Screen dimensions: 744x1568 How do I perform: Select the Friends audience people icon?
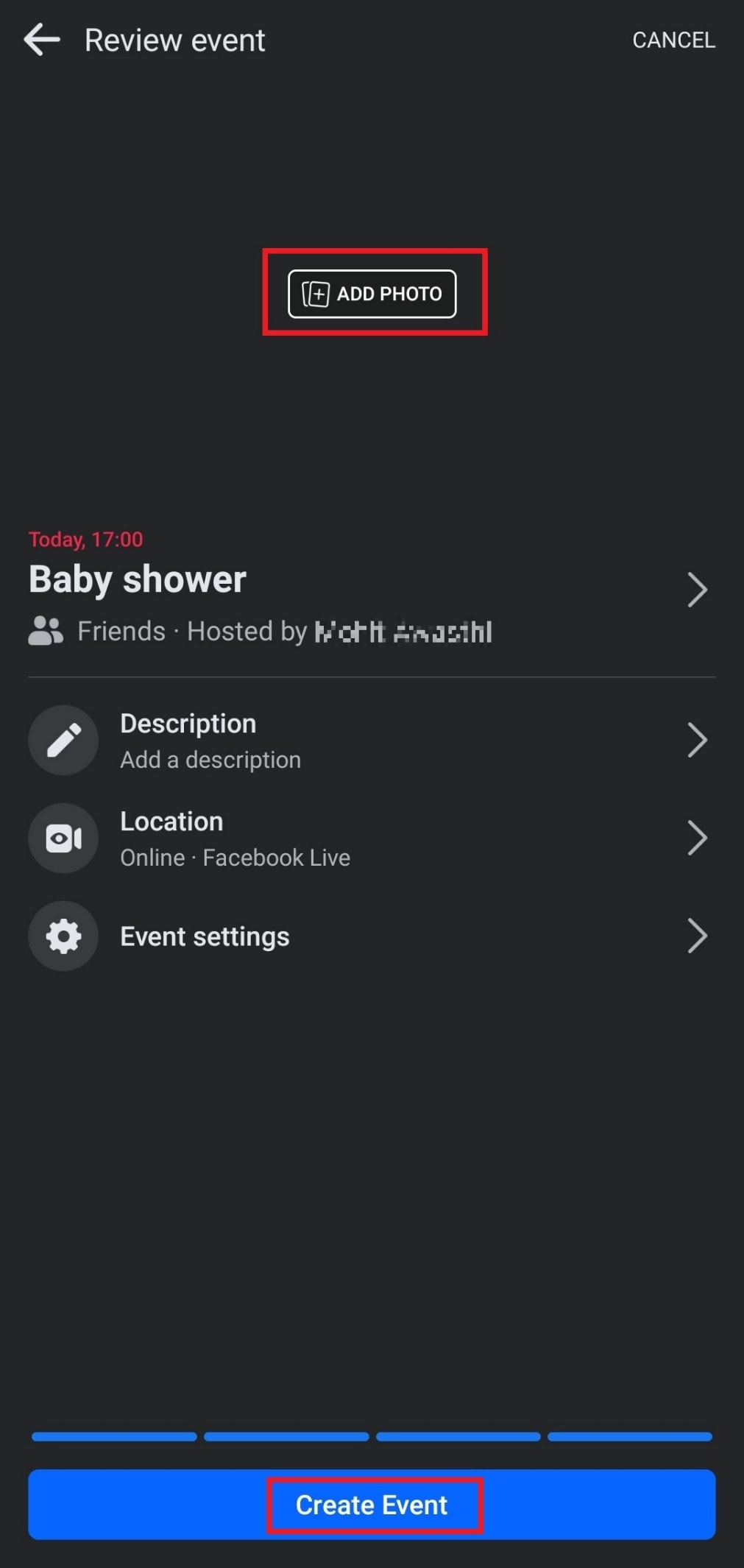(x=46, y=630)
